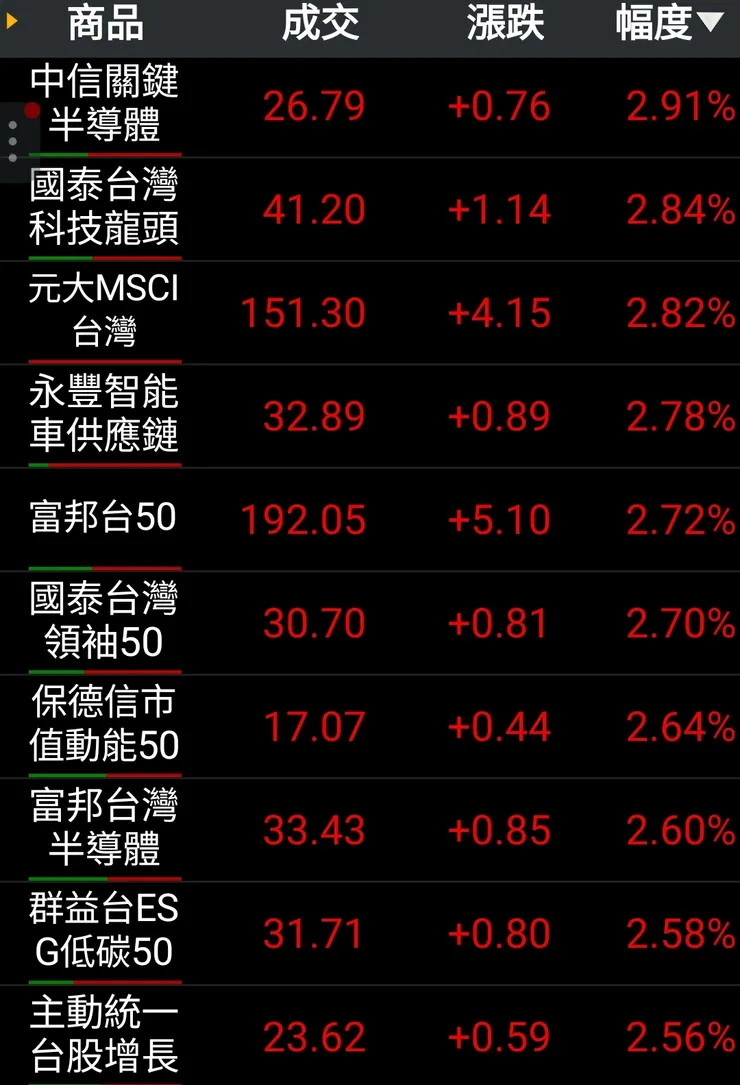View the 國泰台灣領袖50 row
The height and width of the screenshot is (1085, 740).
coord(105,622)
